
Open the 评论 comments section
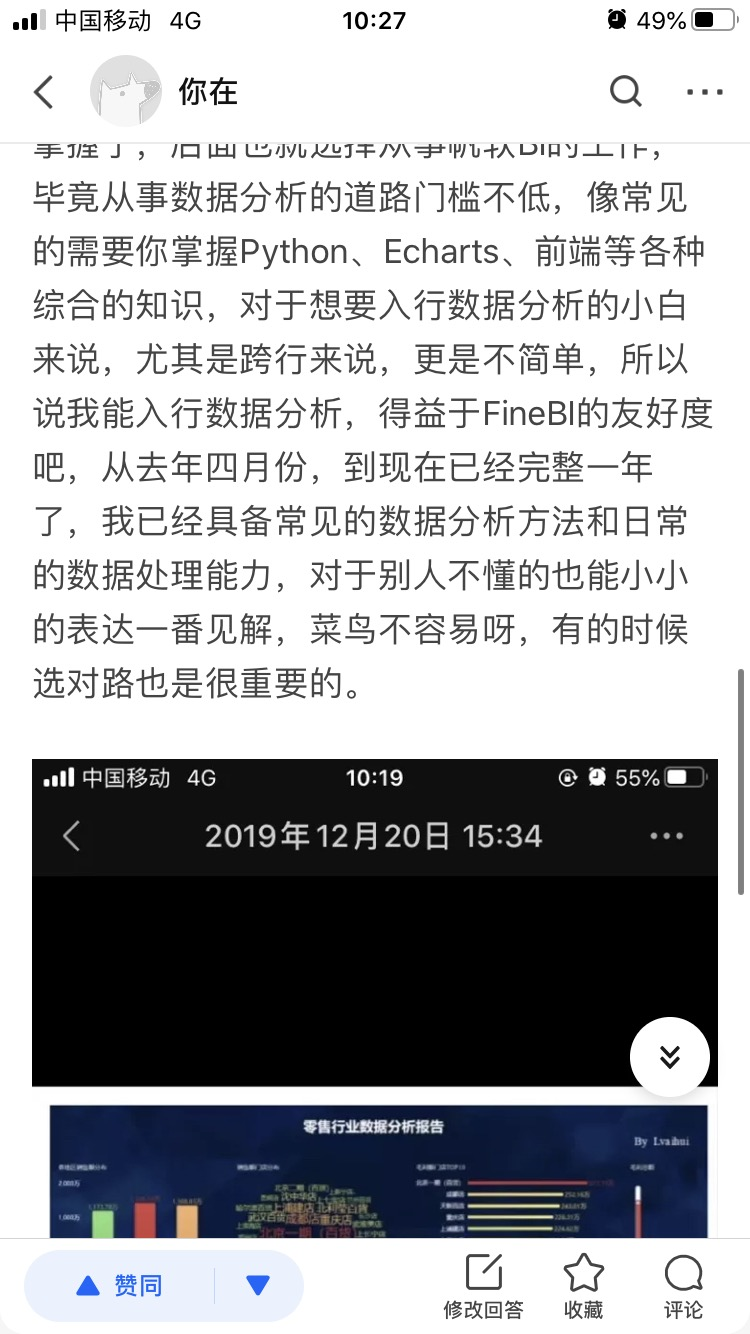683,1285
